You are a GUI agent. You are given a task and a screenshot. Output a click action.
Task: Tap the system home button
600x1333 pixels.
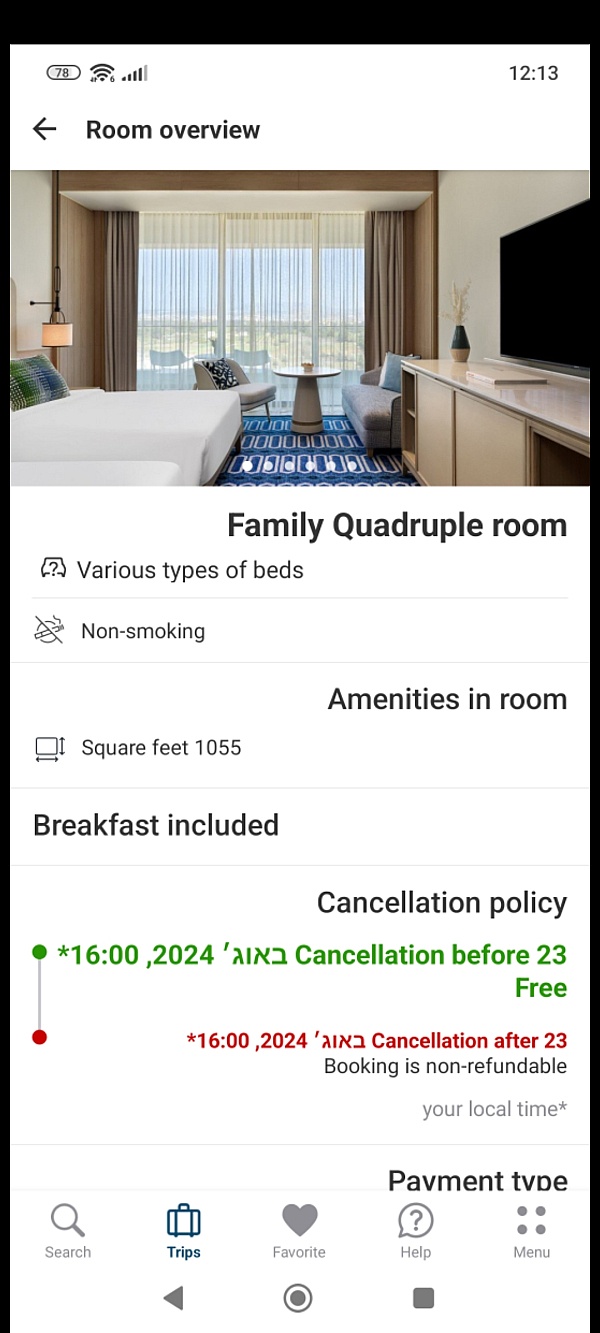coord(298,1298)
